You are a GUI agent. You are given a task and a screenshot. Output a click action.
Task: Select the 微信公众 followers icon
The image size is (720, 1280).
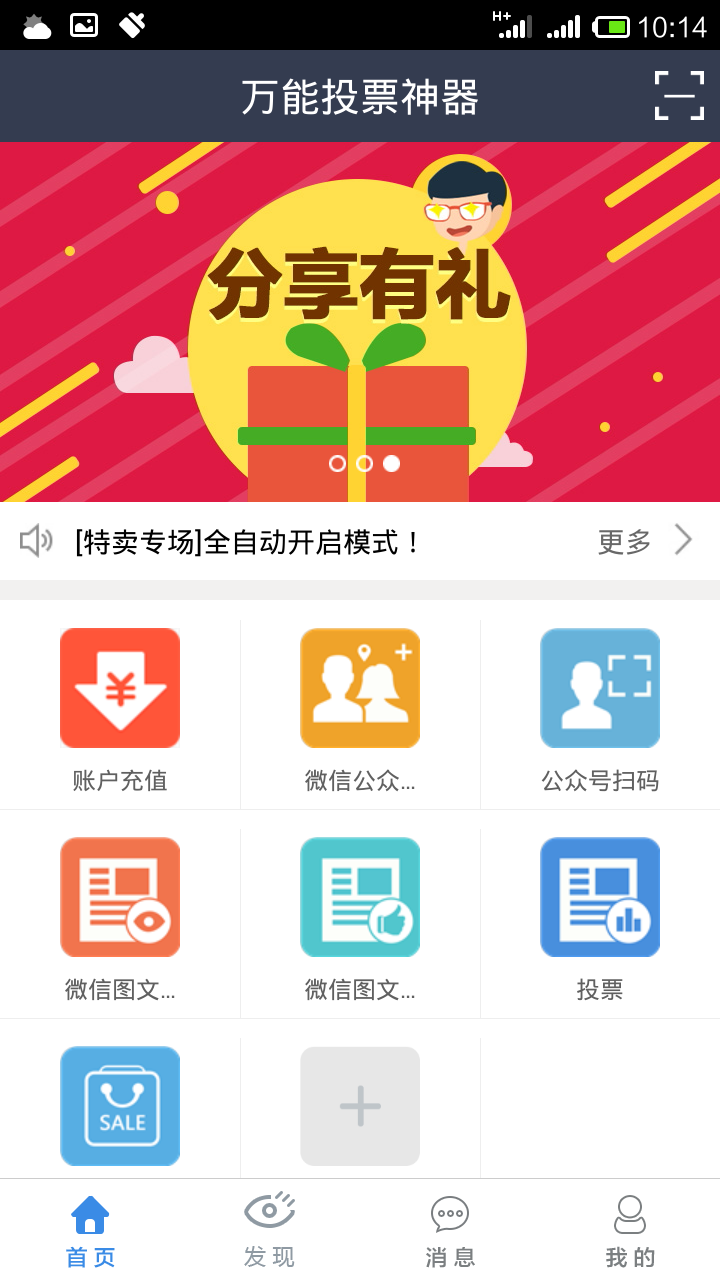[360, 688]
